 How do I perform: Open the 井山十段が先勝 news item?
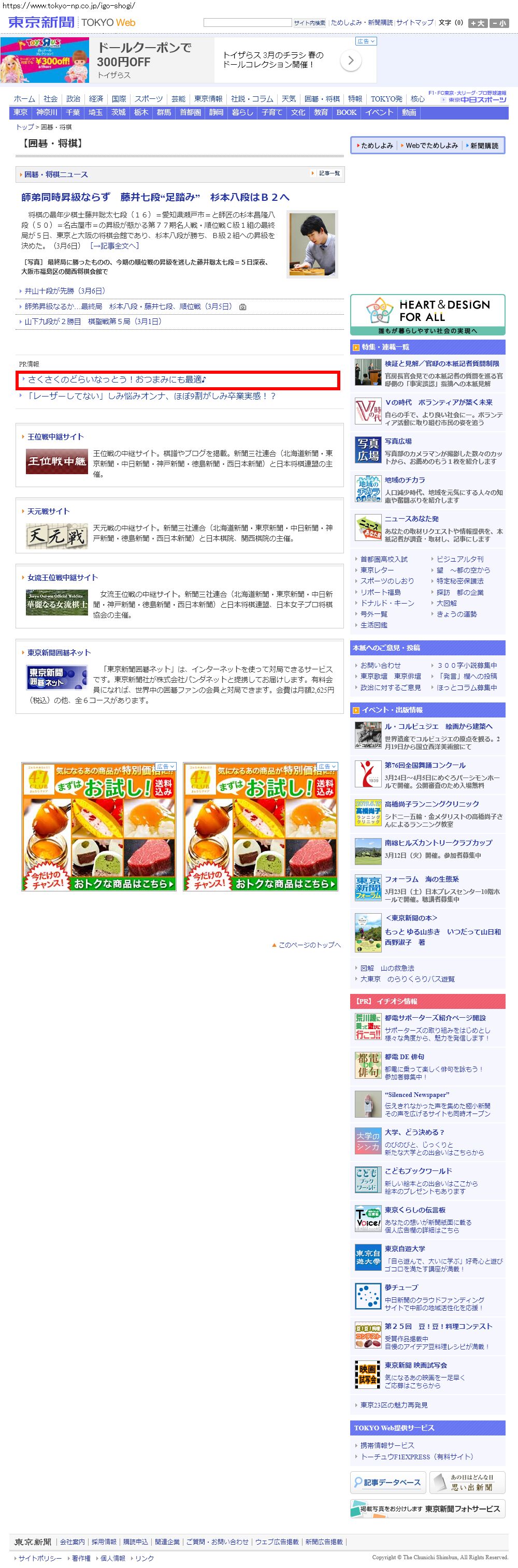tap(65, 291)
